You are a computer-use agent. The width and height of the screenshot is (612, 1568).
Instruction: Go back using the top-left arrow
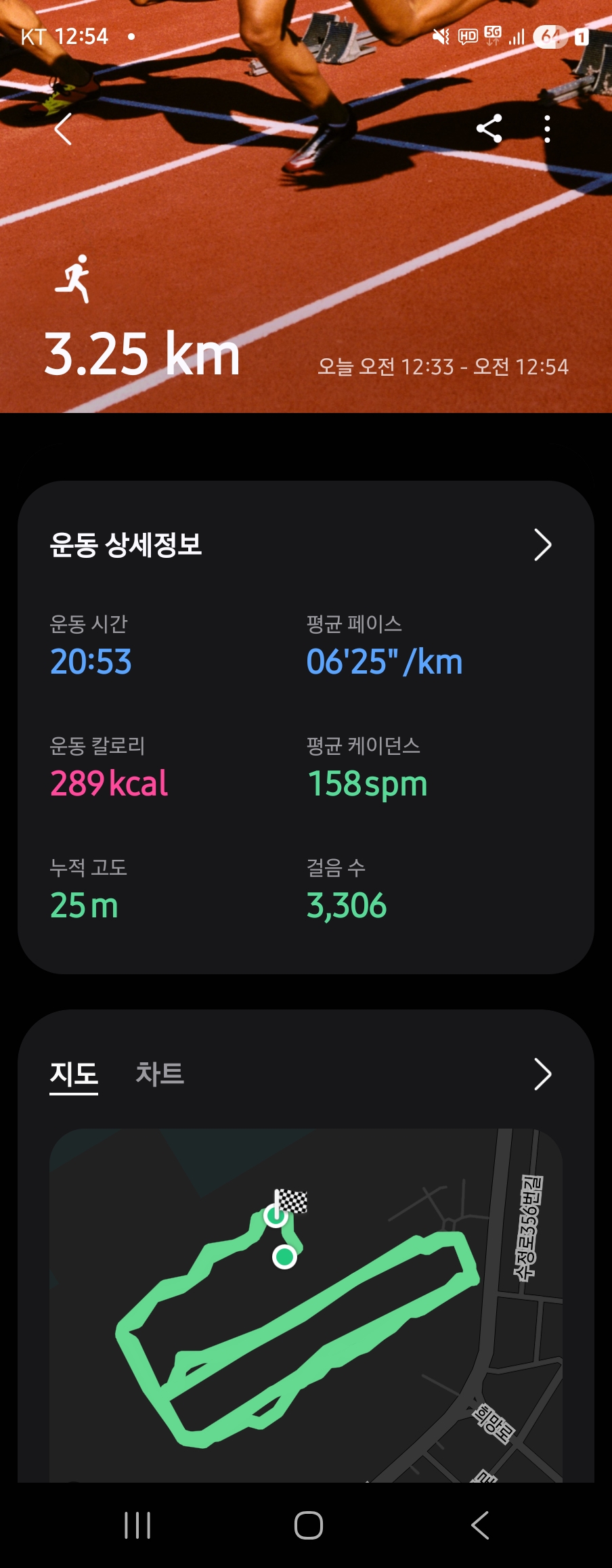click(x=63, y=129)
